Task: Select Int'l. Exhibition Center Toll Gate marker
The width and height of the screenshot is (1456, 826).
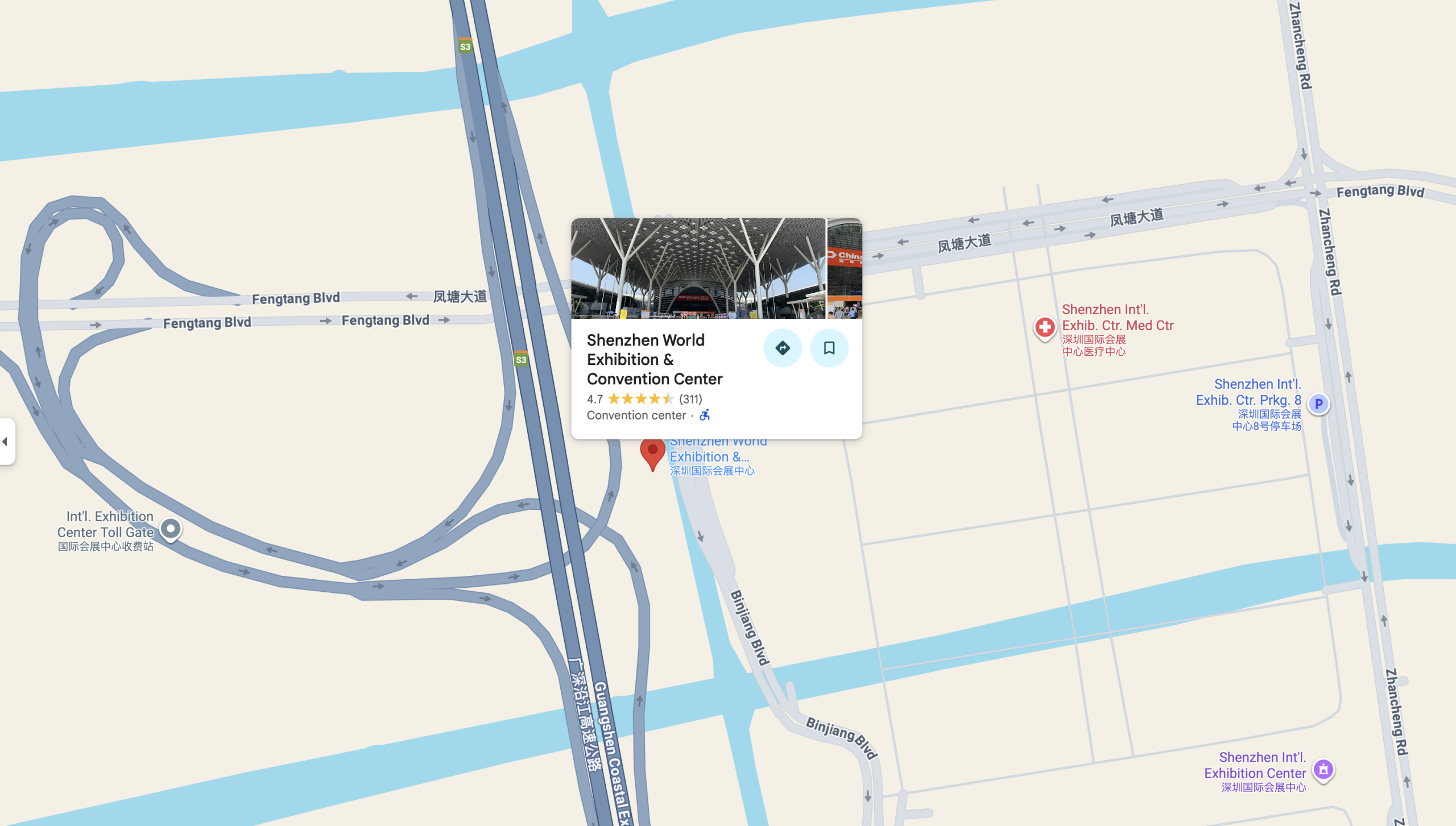Action: (x=170, y=529)
